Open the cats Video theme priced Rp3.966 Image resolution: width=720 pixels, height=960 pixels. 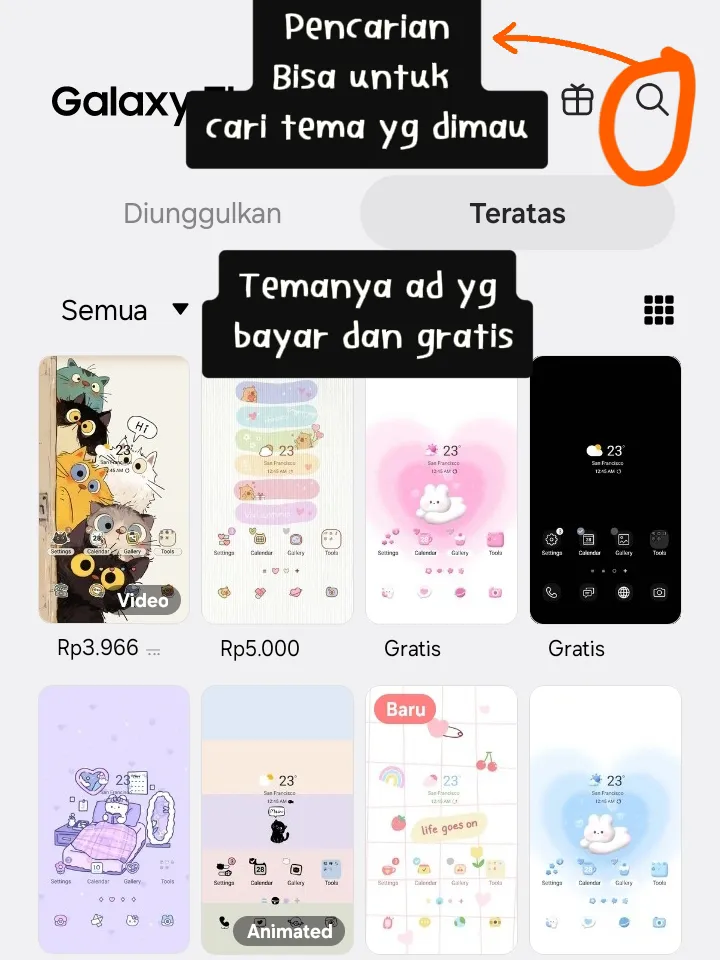(x=114, y=490)
